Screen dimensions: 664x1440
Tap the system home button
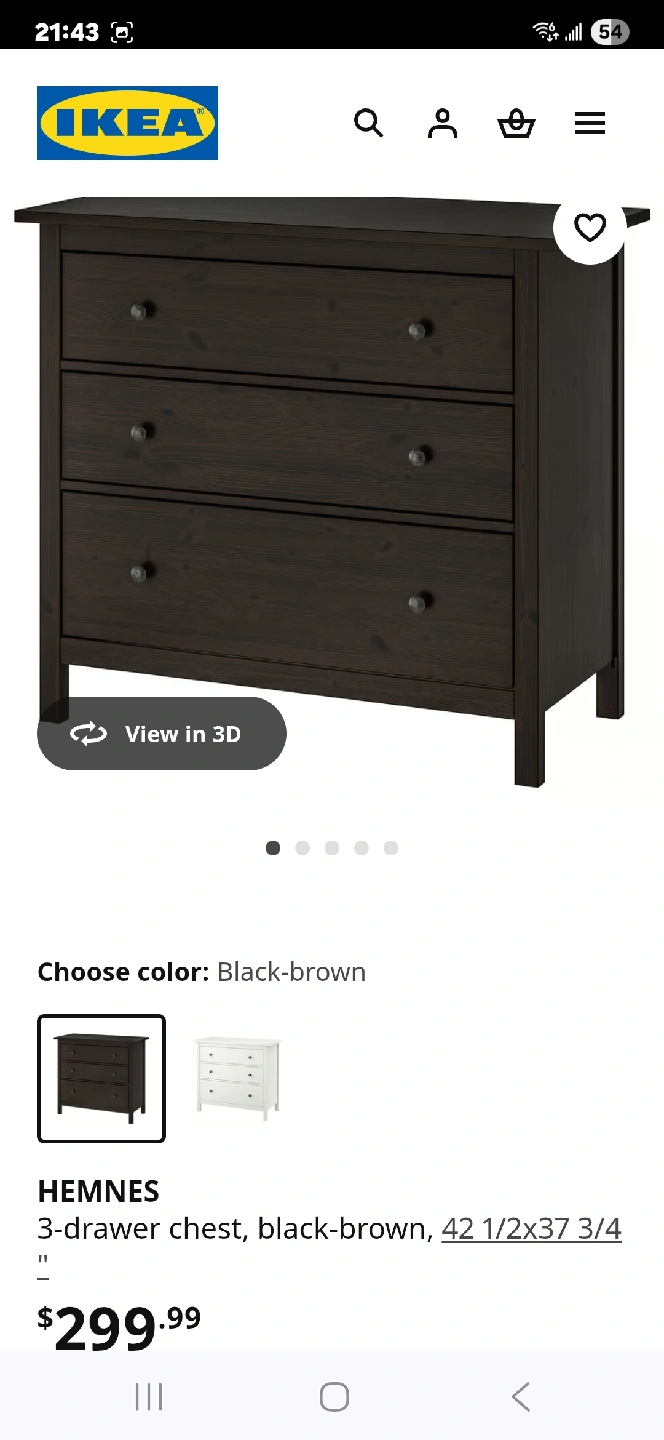[x=334, y=1397]
